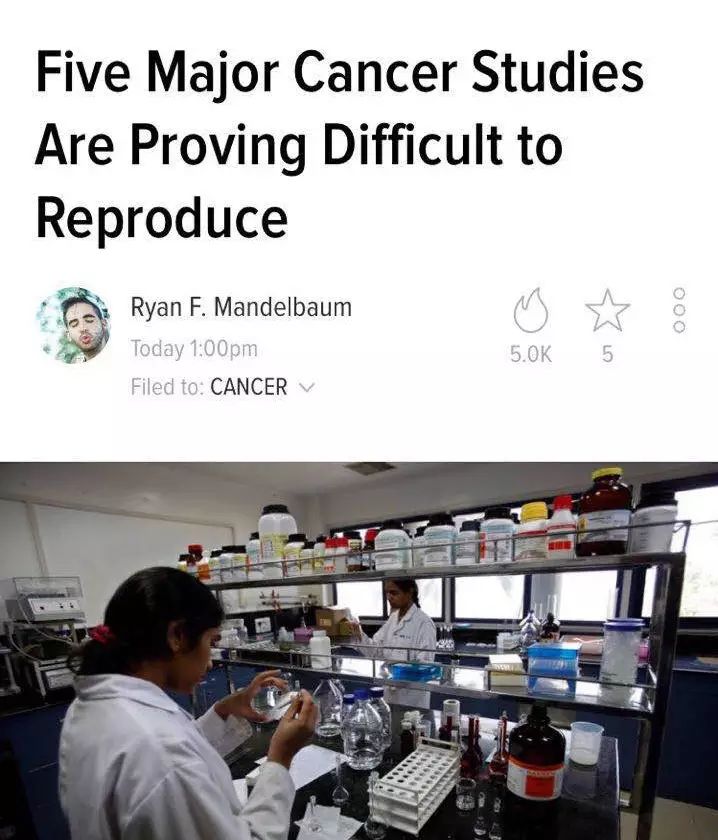Recommend article with the flame icon
Screen dimensions: 718x840
pos(530,312)
